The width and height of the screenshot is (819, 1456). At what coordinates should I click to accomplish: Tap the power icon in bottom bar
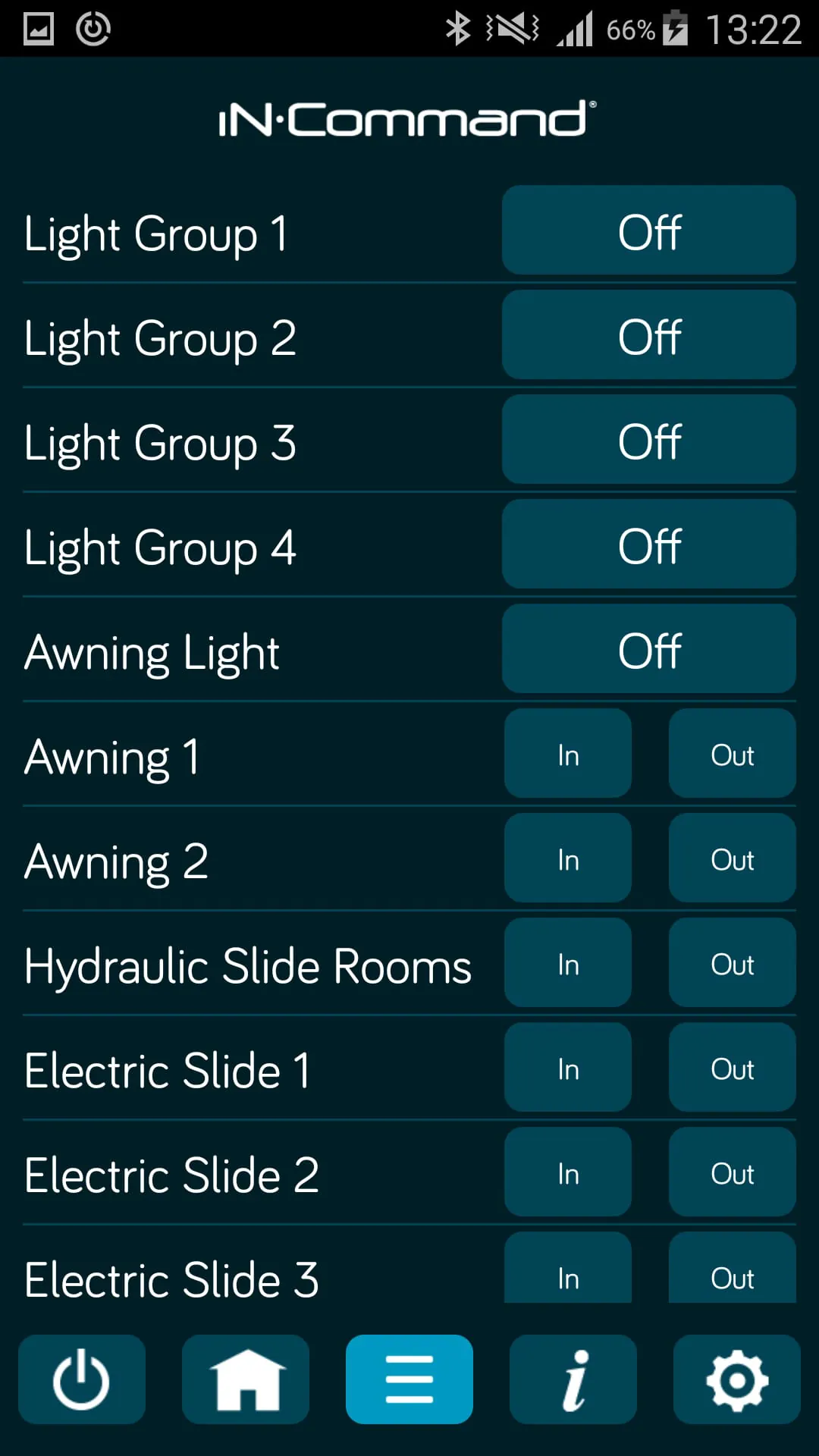[x=82, y=1379]
